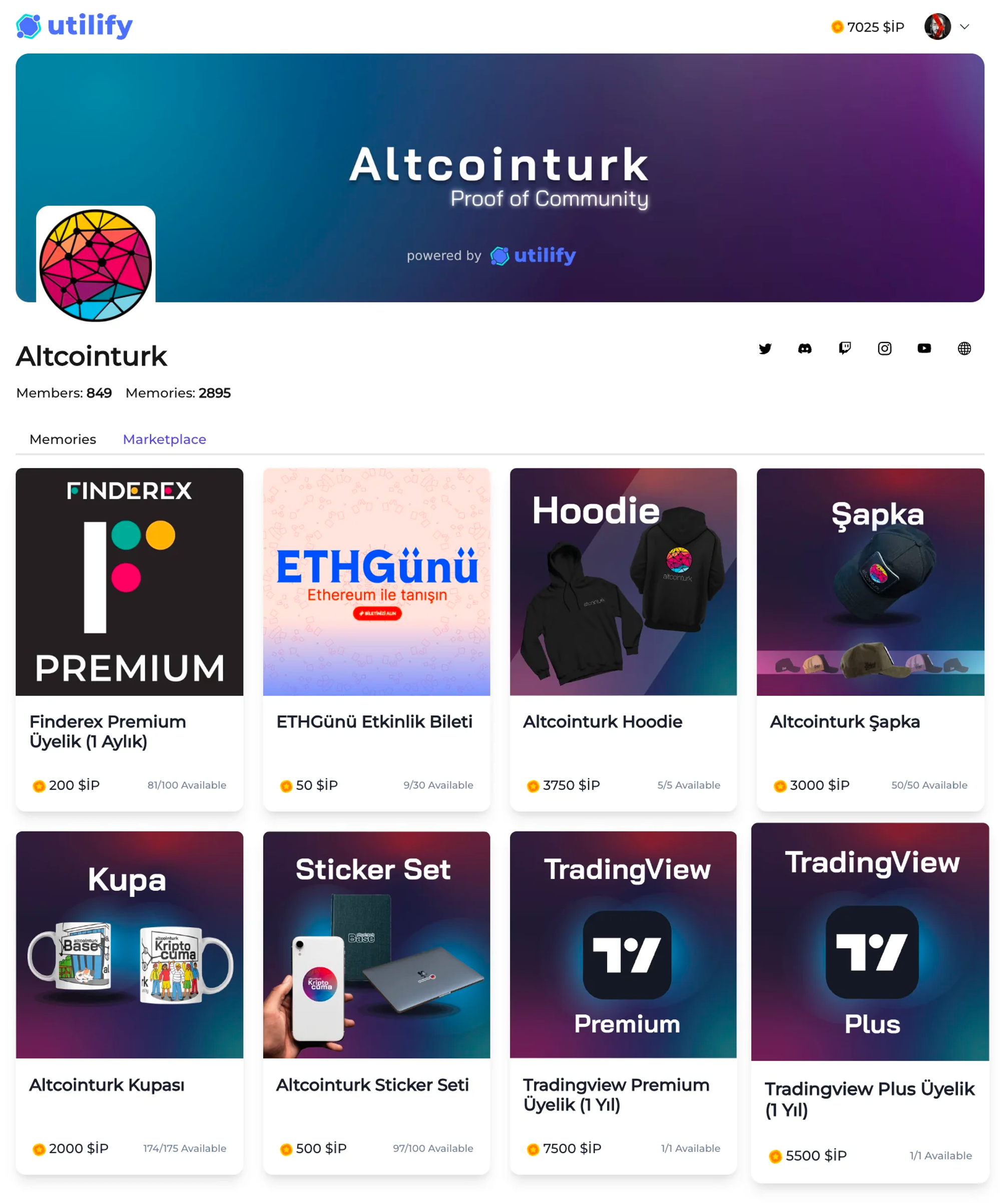The image size is (1001, 1204).
Task: Visit the Instagram page
Action: click(x=884, y=348)
